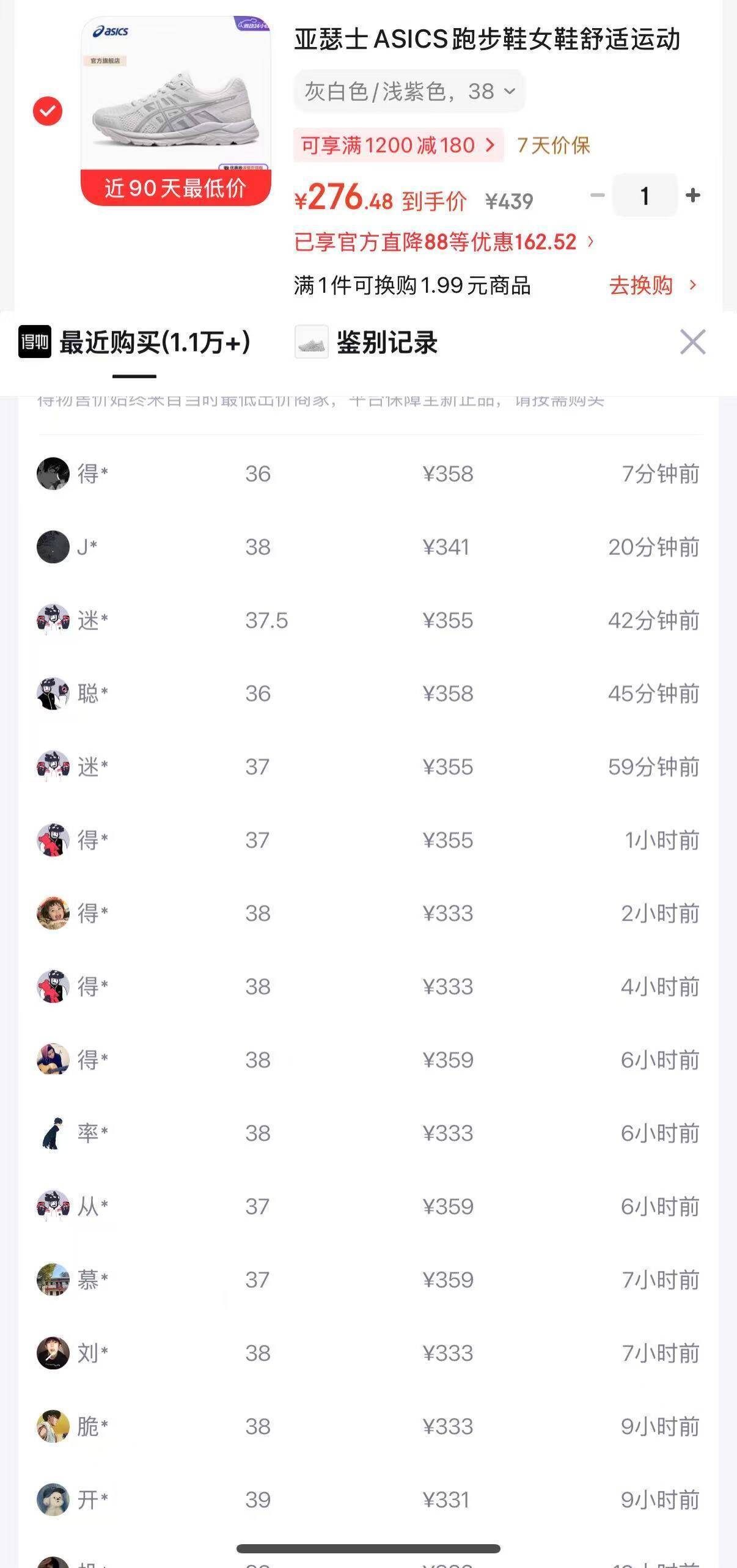Expand the 满1200减180 coupon details
Image resolution: width=737 pixels, height=1568 pixels.
point(397,145)
